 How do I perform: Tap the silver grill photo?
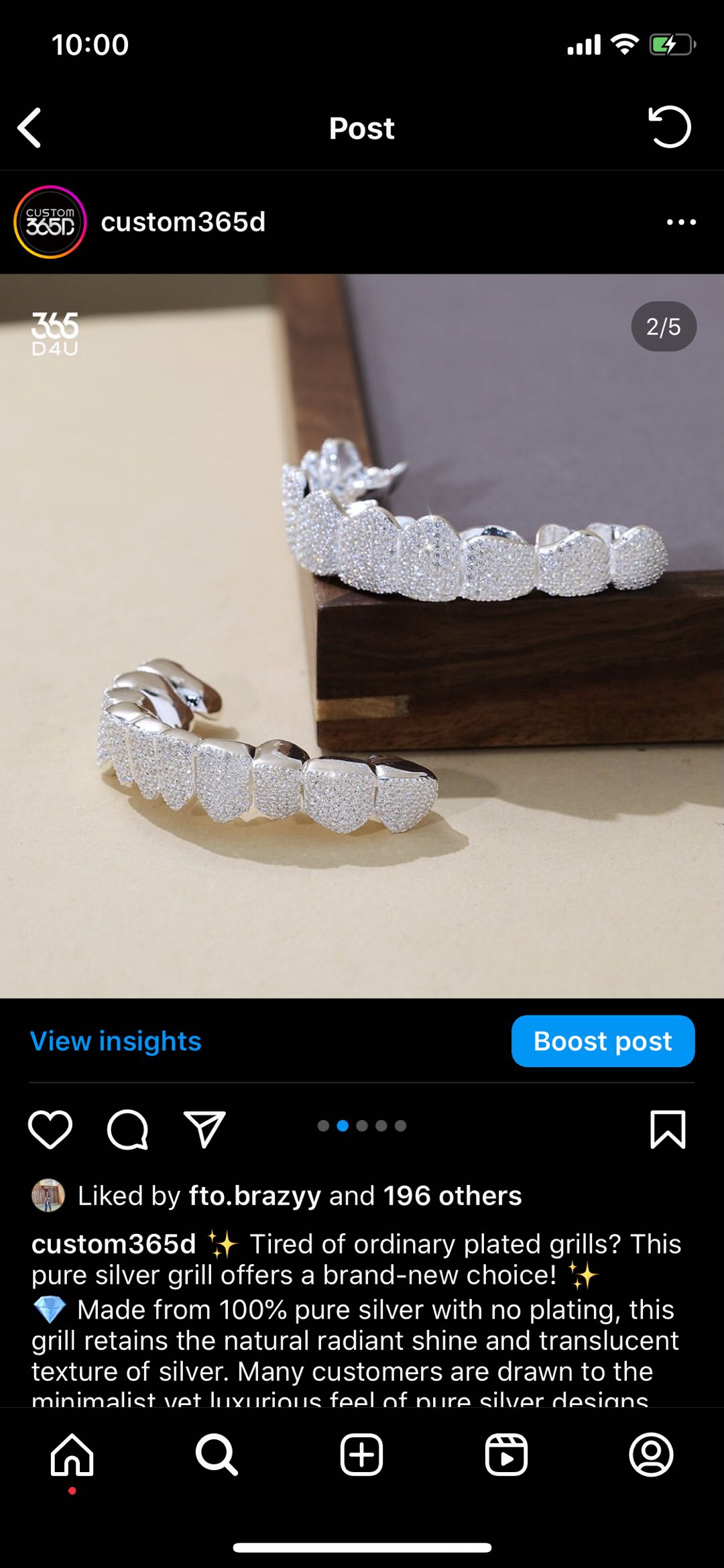tap(362, 635)
